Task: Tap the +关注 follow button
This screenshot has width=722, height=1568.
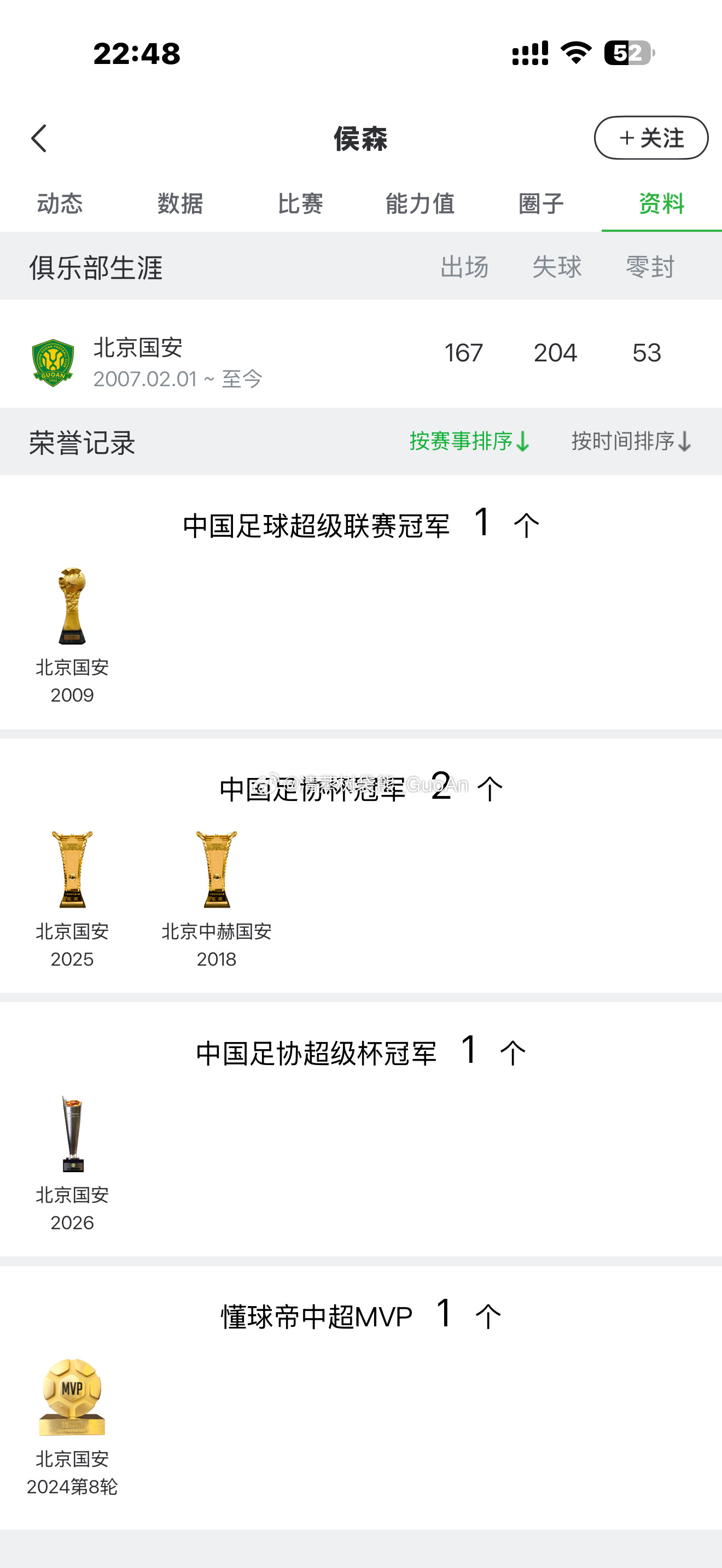Action: pos(650,138)
